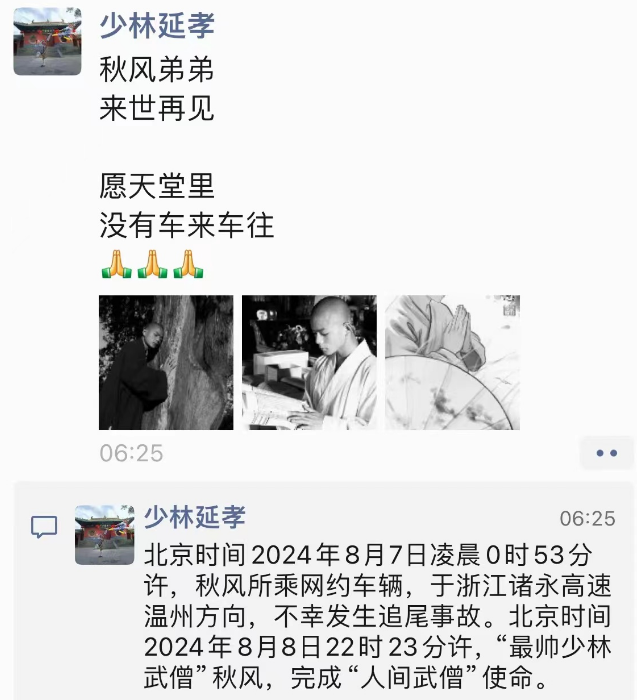
Task: View the second photo of the monk reading
Action: tap(309, 362)
